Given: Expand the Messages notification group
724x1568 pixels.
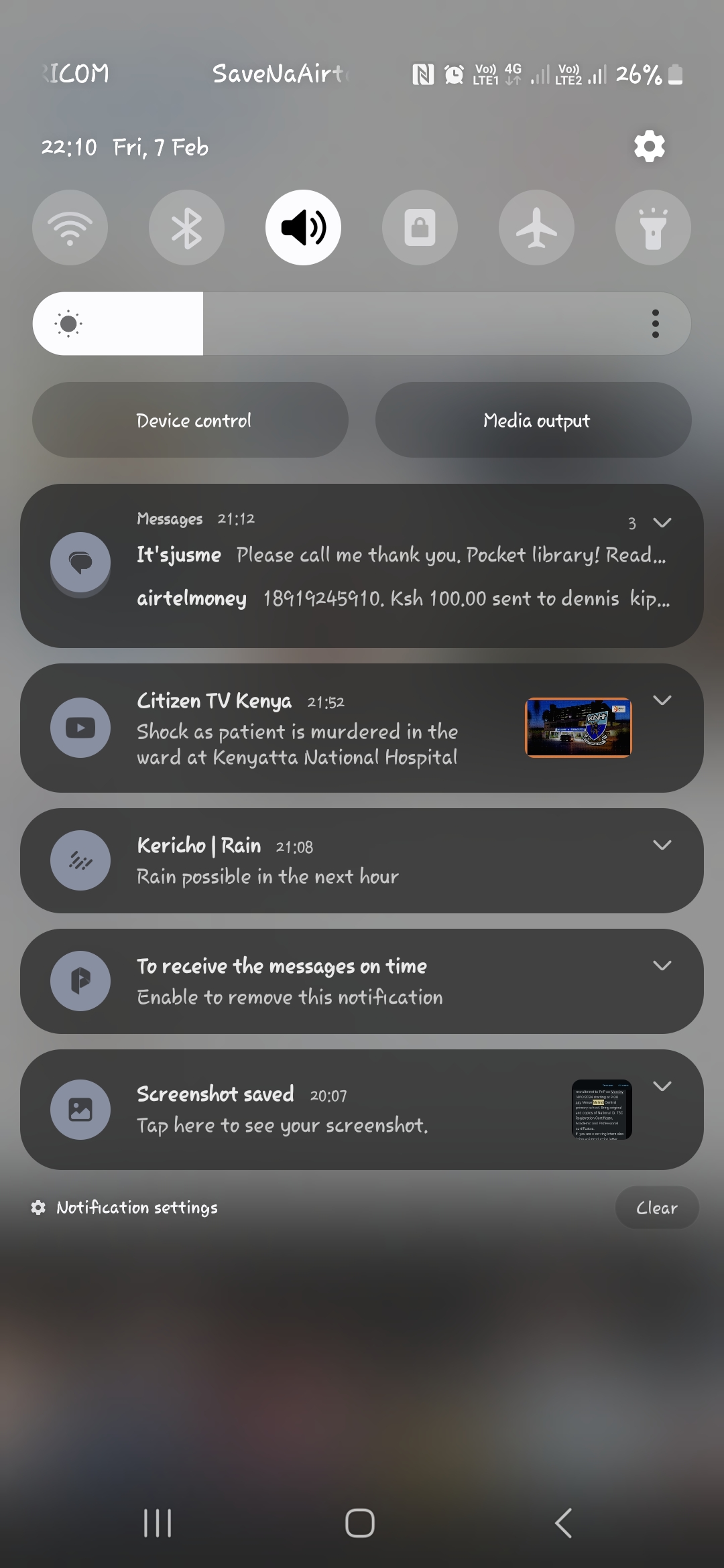Looking at the screenshot, I should coord(662,523).
